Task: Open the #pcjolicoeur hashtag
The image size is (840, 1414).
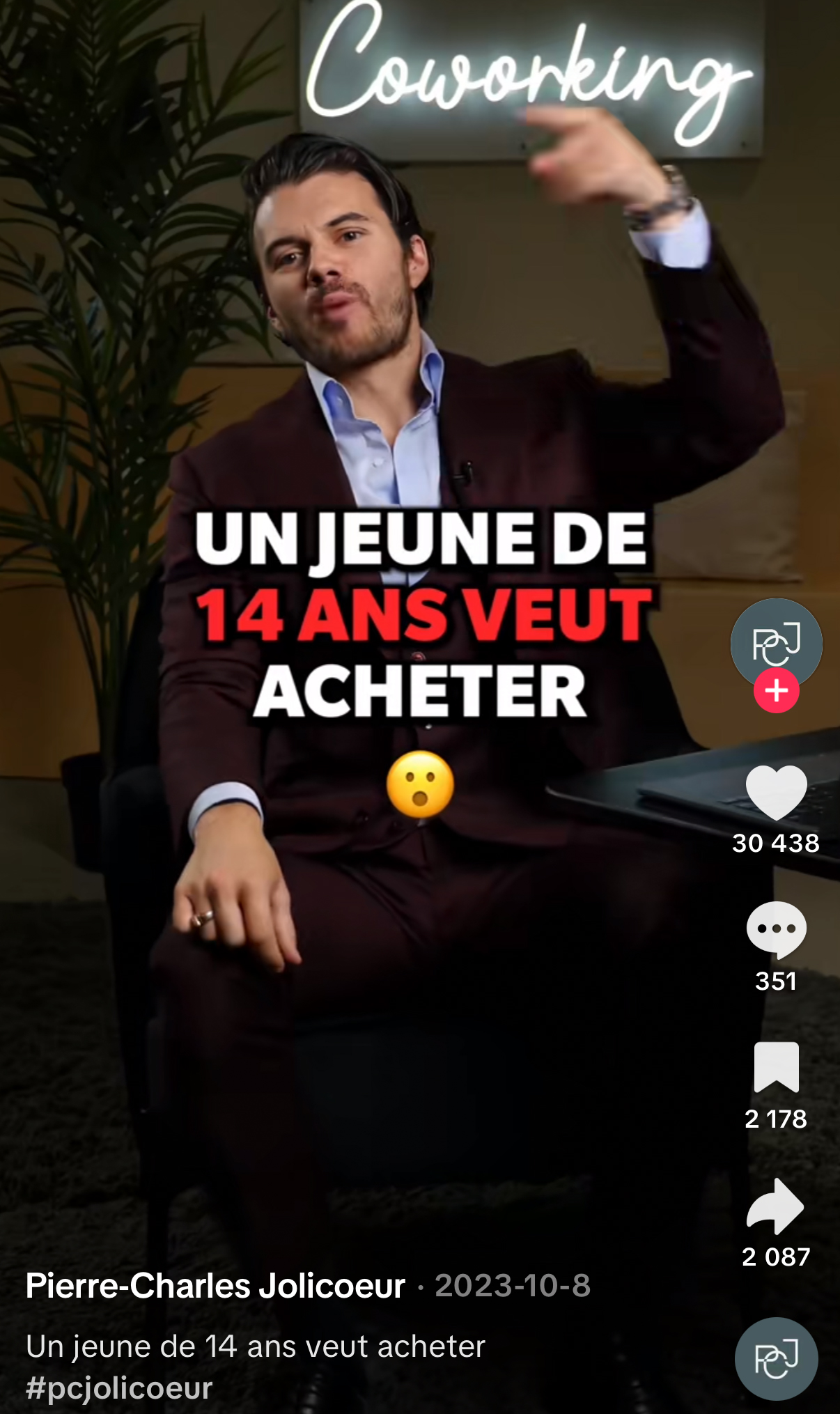Action: 119,1388
